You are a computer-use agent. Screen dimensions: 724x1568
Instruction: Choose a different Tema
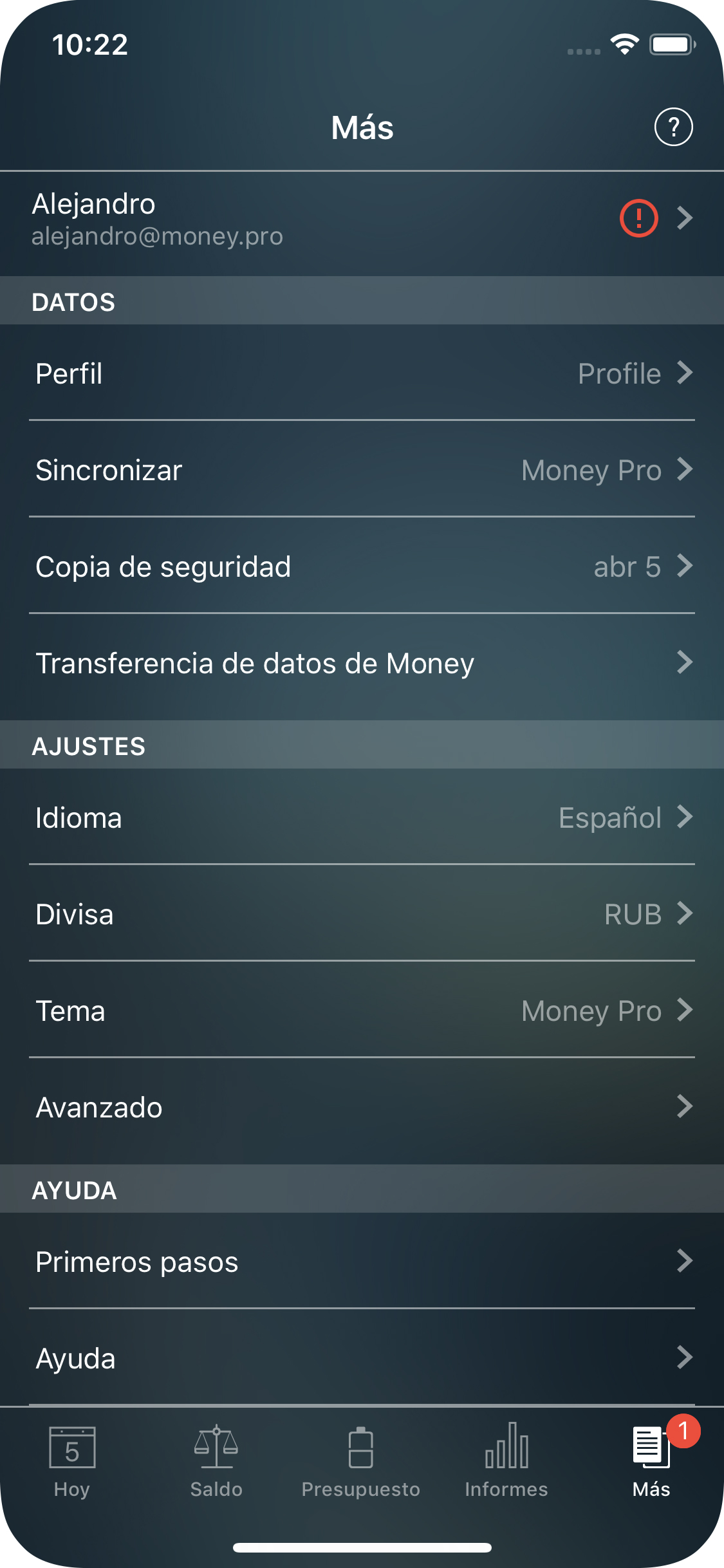(362, 1011)
